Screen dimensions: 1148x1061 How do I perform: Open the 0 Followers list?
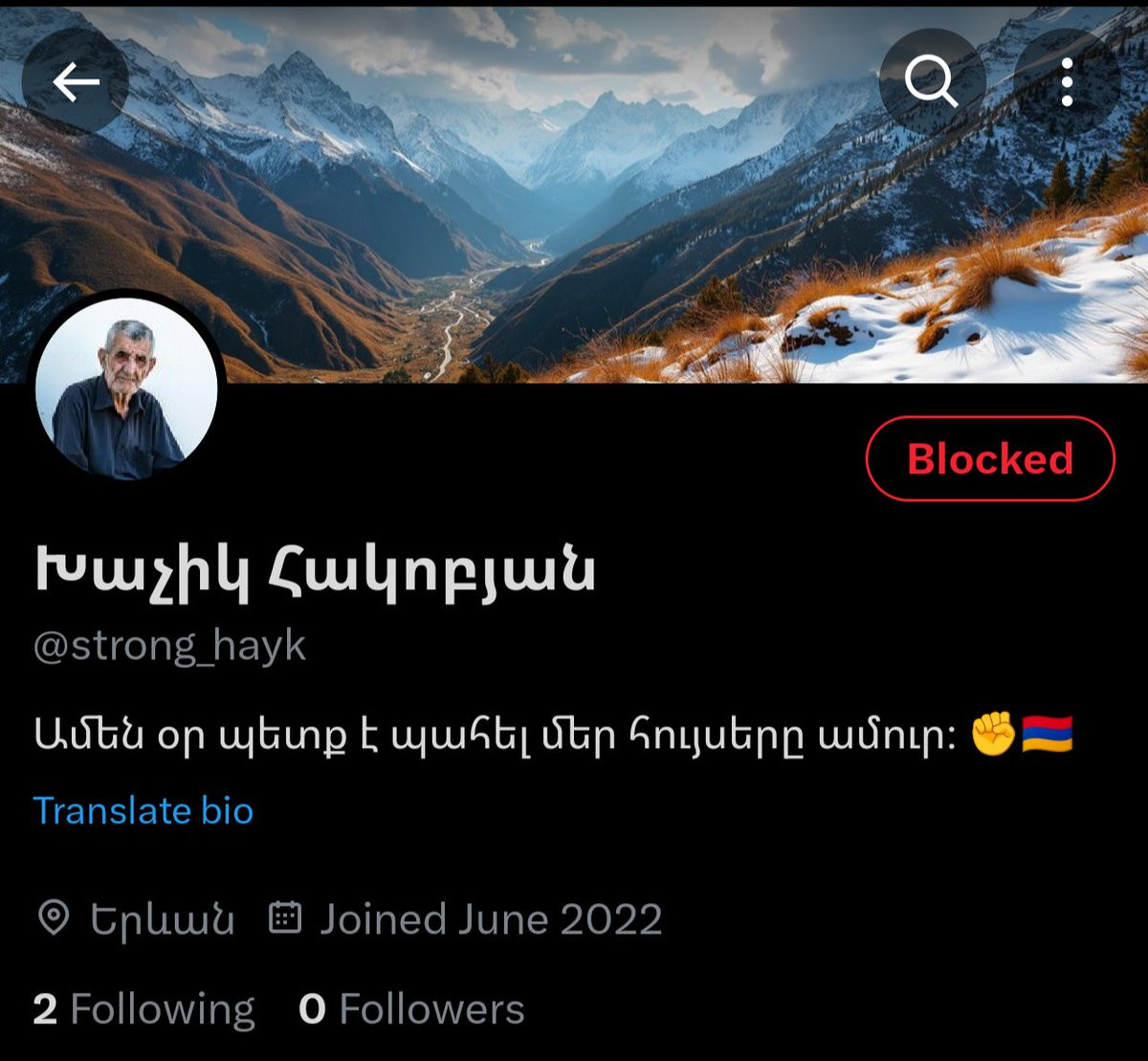(411, 1009)
